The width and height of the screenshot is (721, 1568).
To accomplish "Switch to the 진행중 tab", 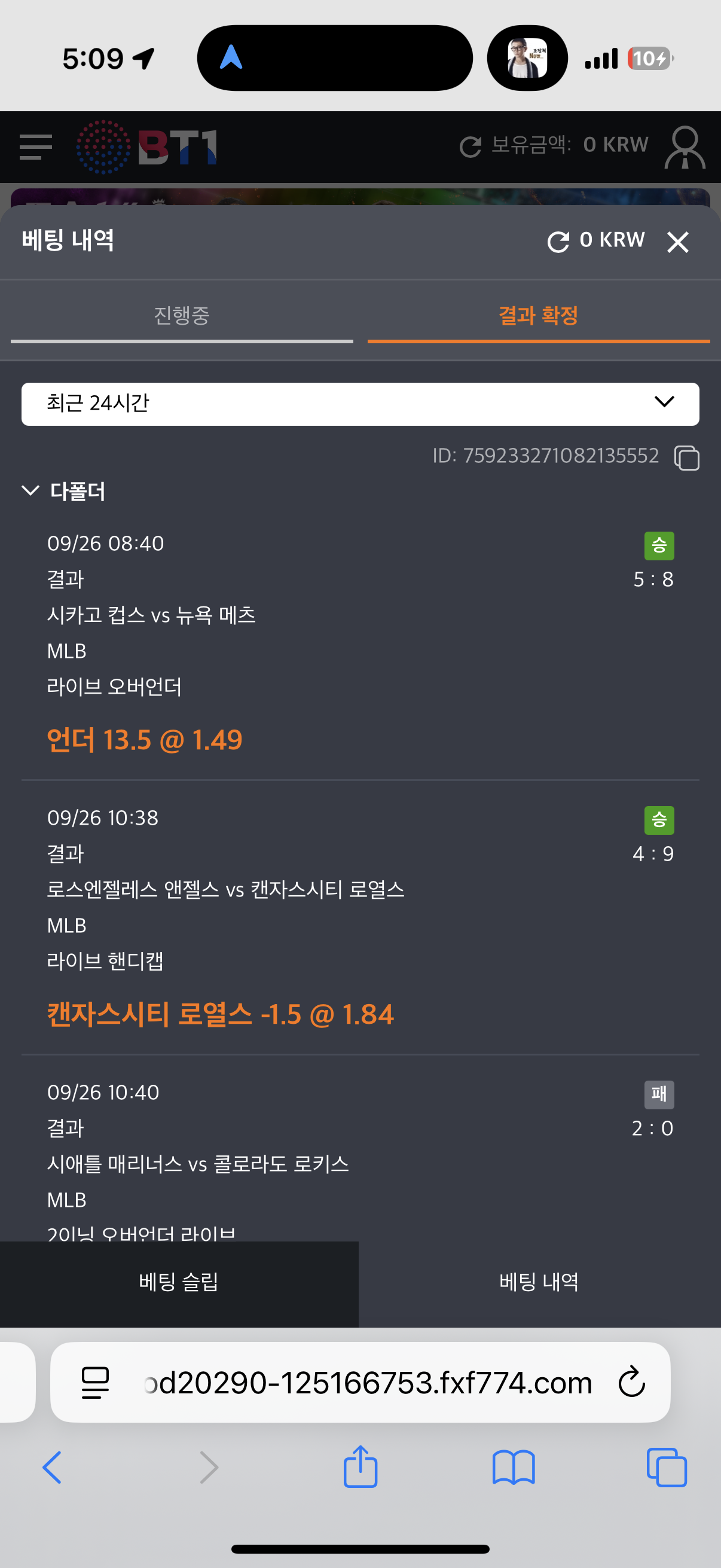I will point(182,316).
